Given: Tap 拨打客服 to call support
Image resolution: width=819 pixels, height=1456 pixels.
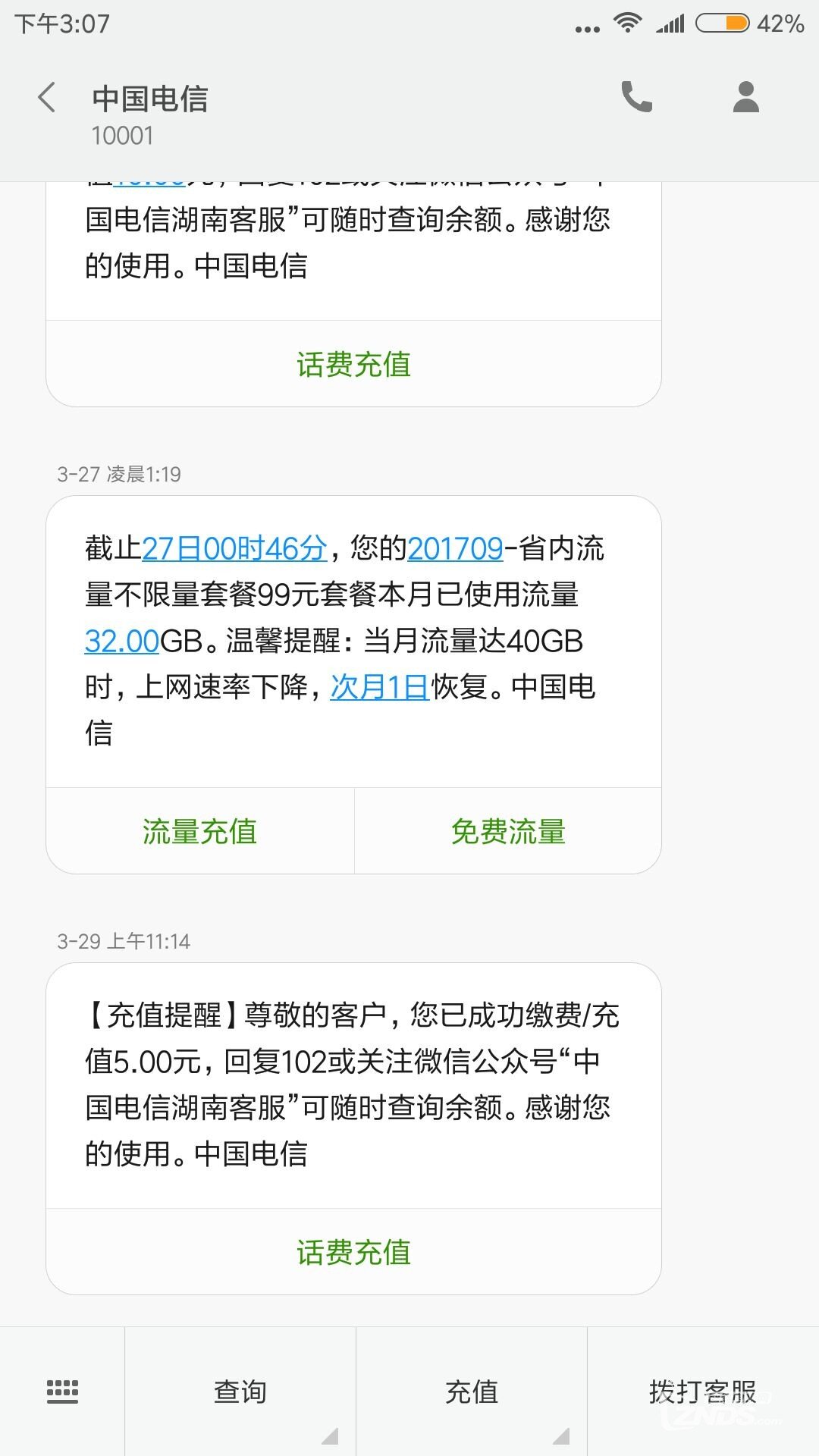Looking at the screenshot, I should pyautogui.click(x=703, y=1392).
